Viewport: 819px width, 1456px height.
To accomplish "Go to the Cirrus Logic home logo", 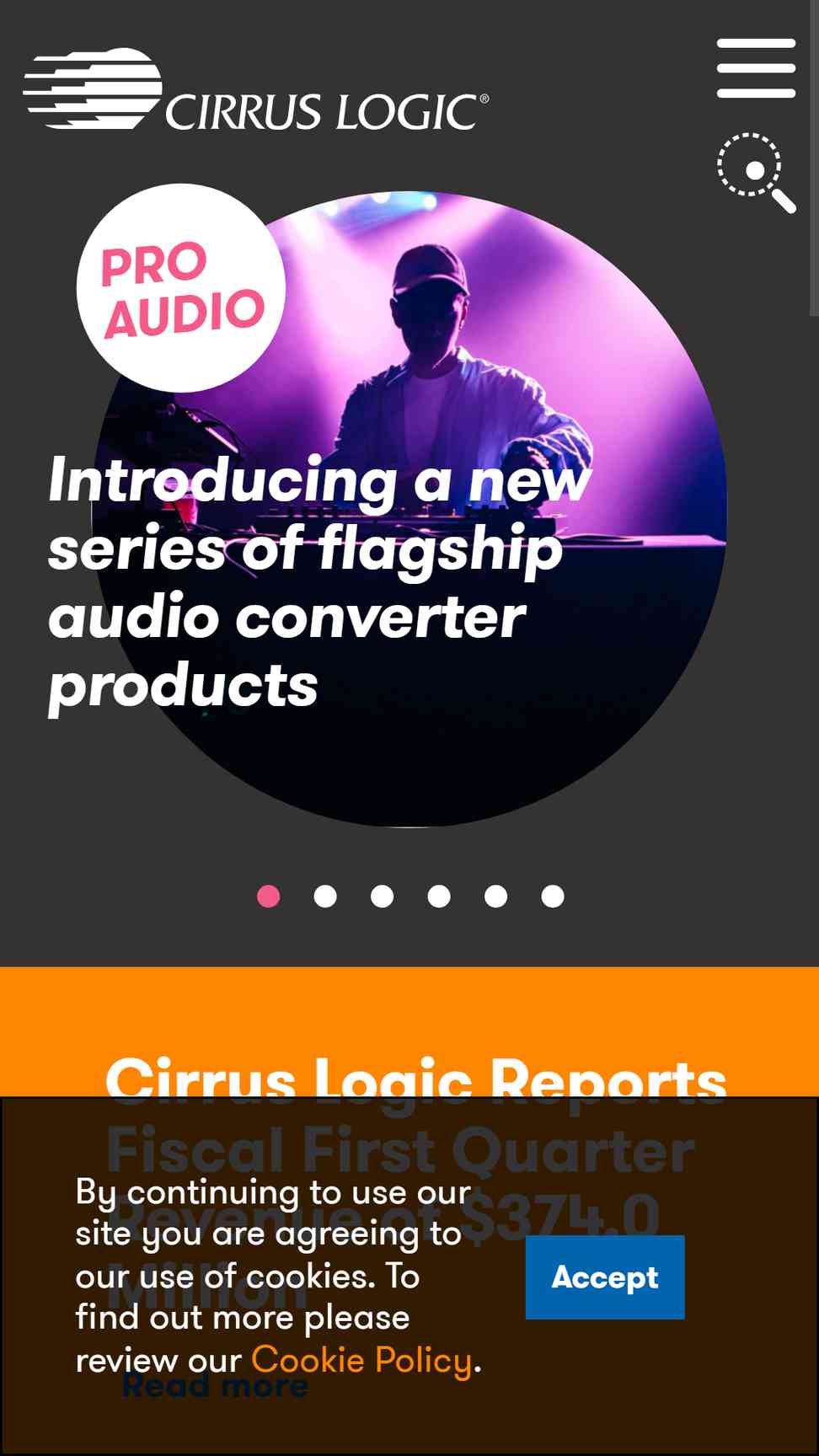I will pyautogui.click(x=255, y=89).
